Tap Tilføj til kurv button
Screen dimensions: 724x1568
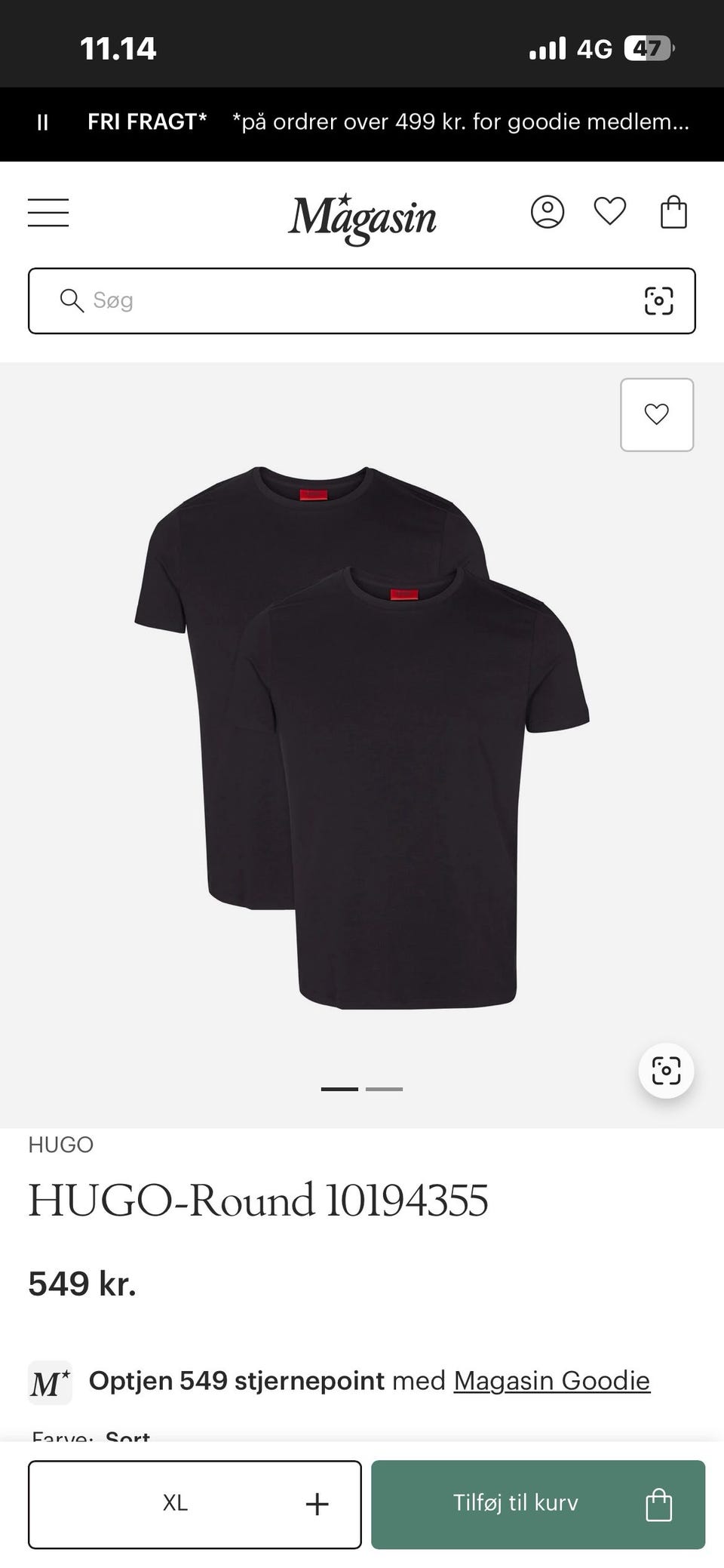click(538, 1503)
